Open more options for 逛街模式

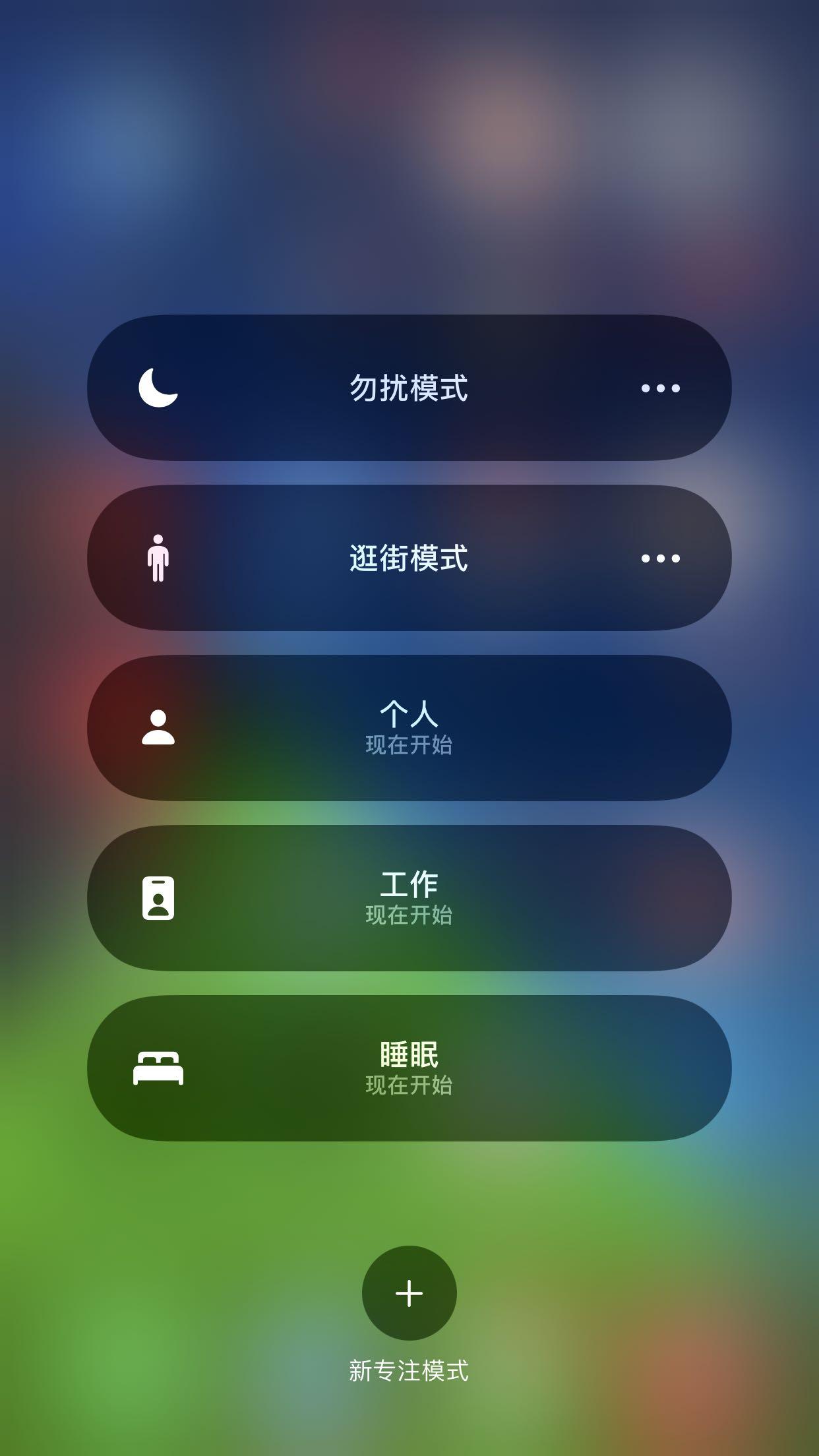coord(660,558)
